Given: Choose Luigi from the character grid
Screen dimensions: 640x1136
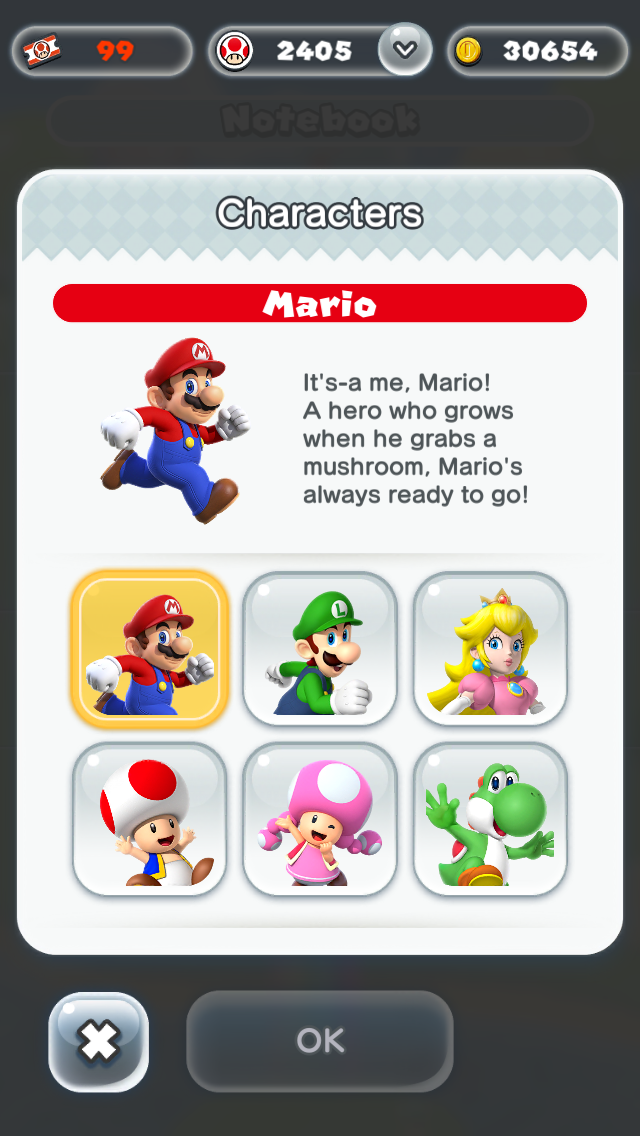Looking at the screenshot, I should click(x=320, y=648).
